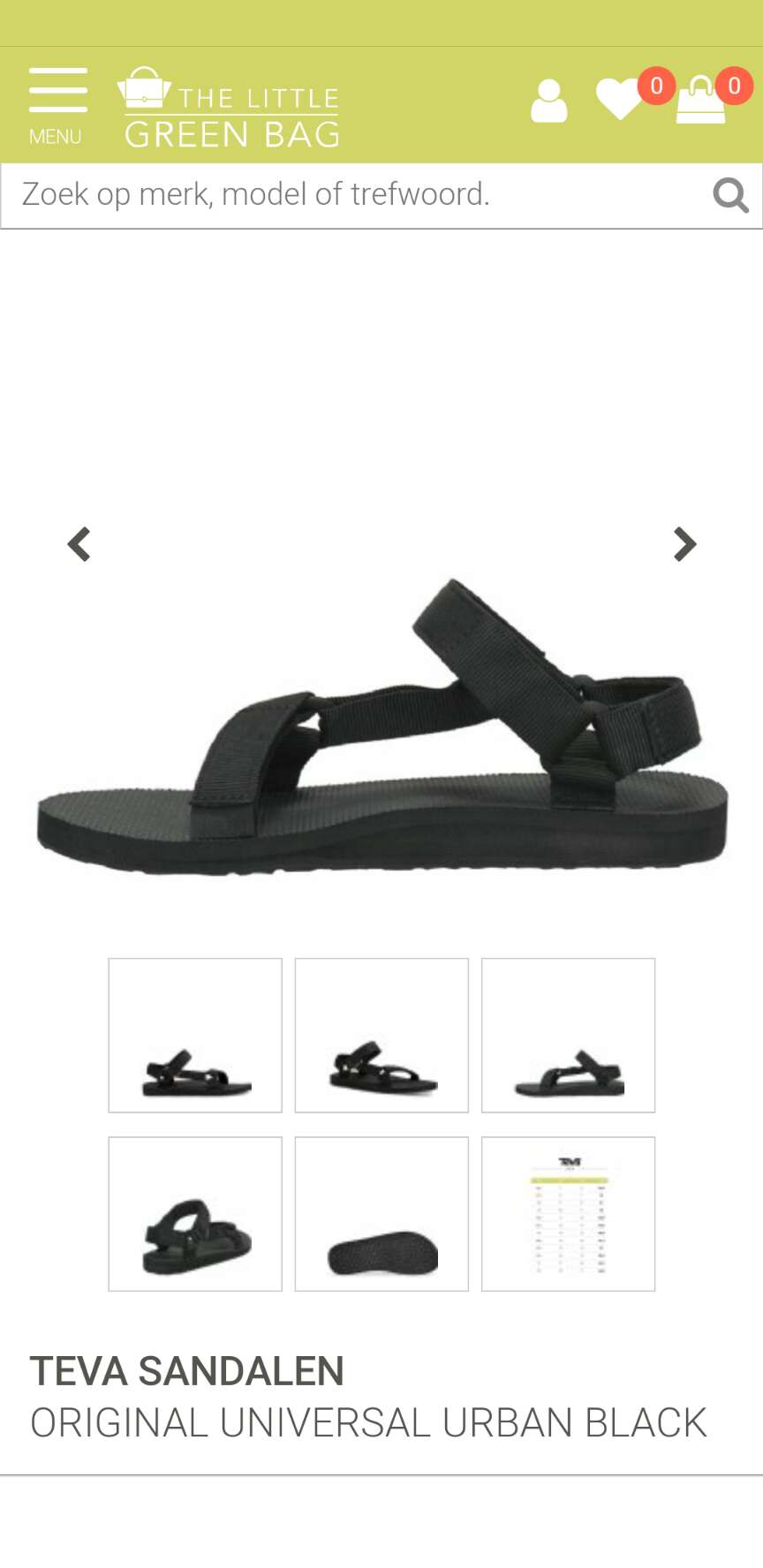Open The Little Green Bag homepage logo

click(x=230, y=107)
